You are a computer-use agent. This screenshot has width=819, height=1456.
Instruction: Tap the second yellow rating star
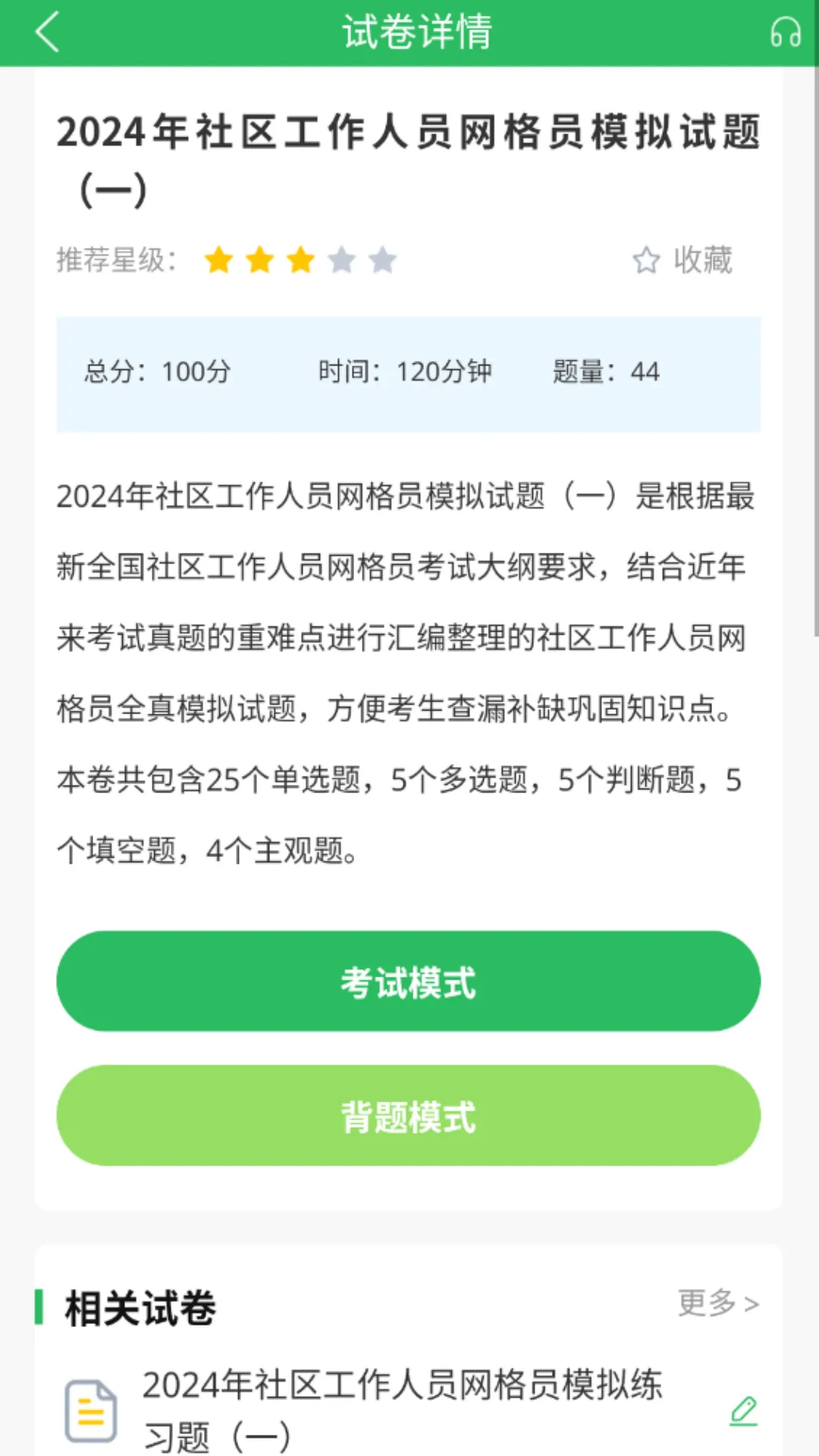(x=259, y=260)
